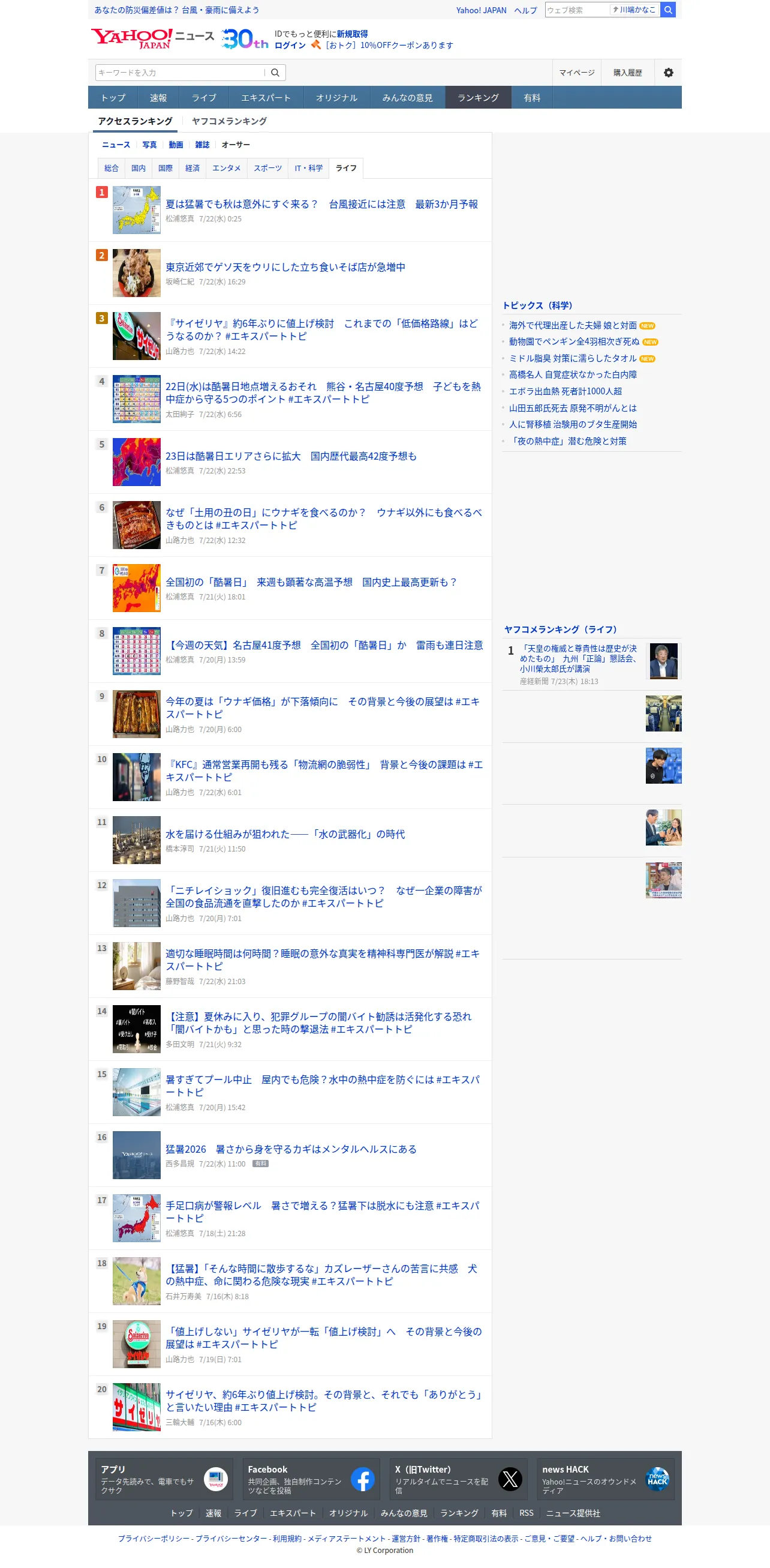Open the settings gear icon

pyautogui.click(x=668, y=73)
